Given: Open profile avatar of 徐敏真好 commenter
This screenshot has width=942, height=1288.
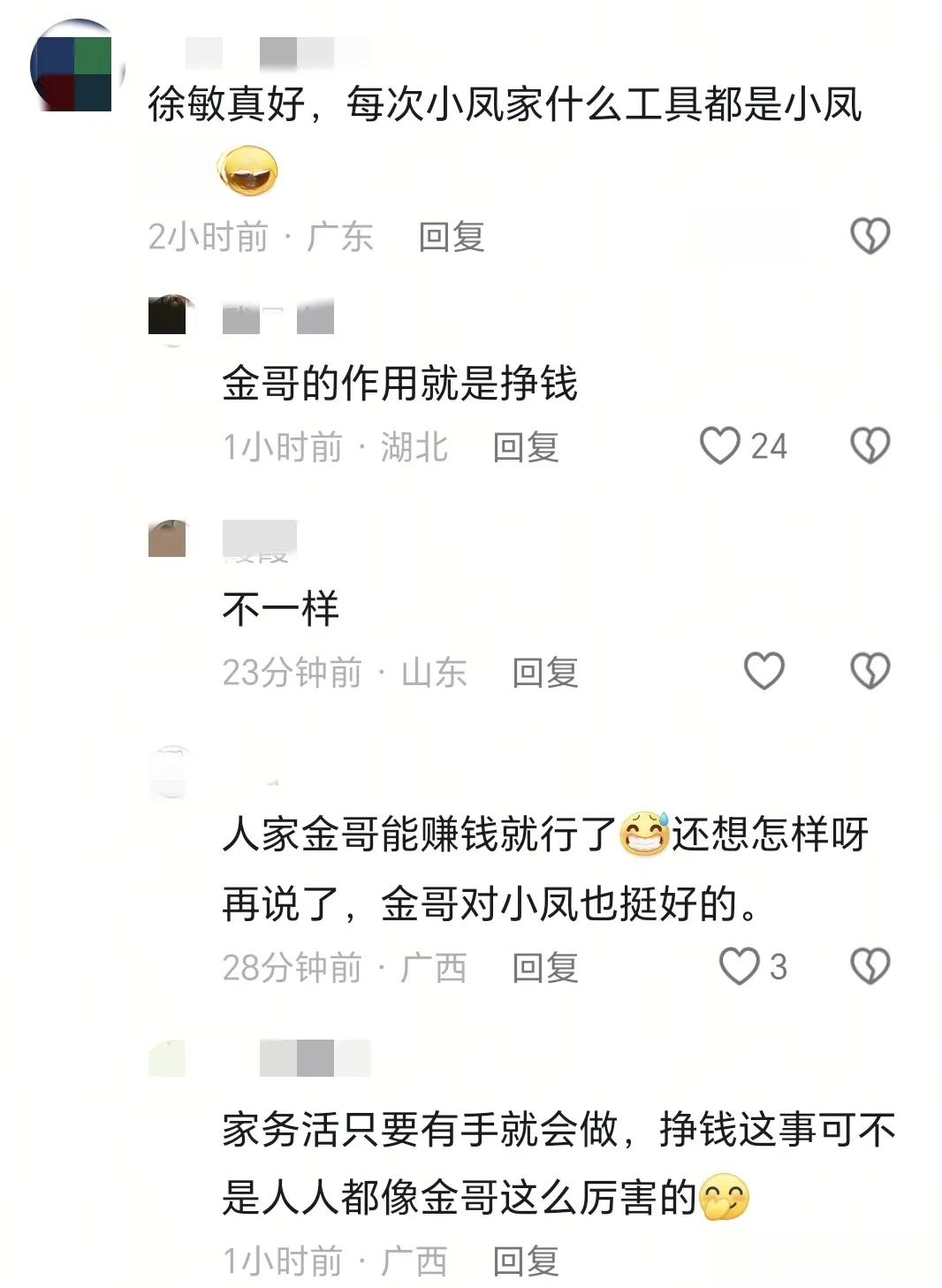Looking at the screenshot, I should pyautogui.click(x=72, y=66).
